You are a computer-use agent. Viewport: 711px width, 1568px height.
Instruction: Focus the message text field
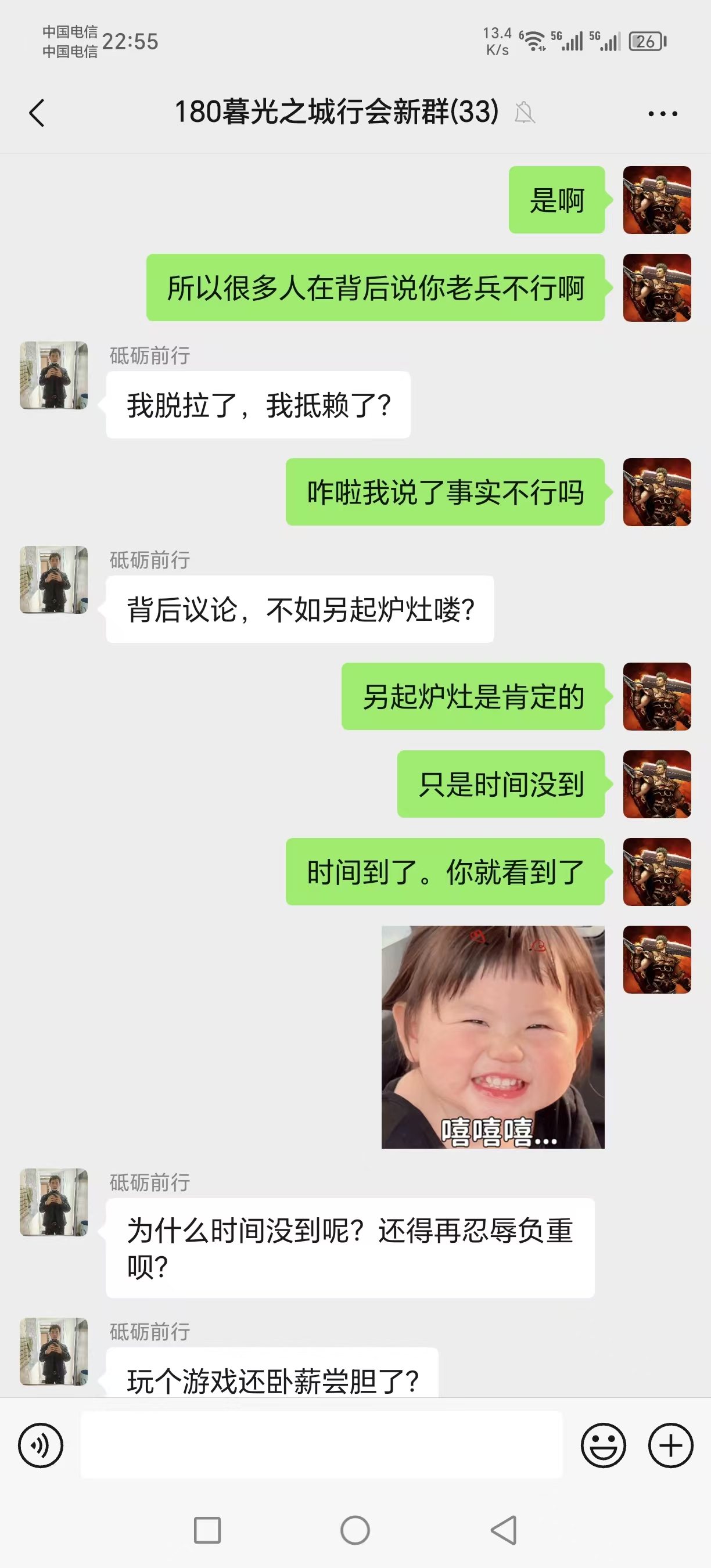(x=321, y=1444)
